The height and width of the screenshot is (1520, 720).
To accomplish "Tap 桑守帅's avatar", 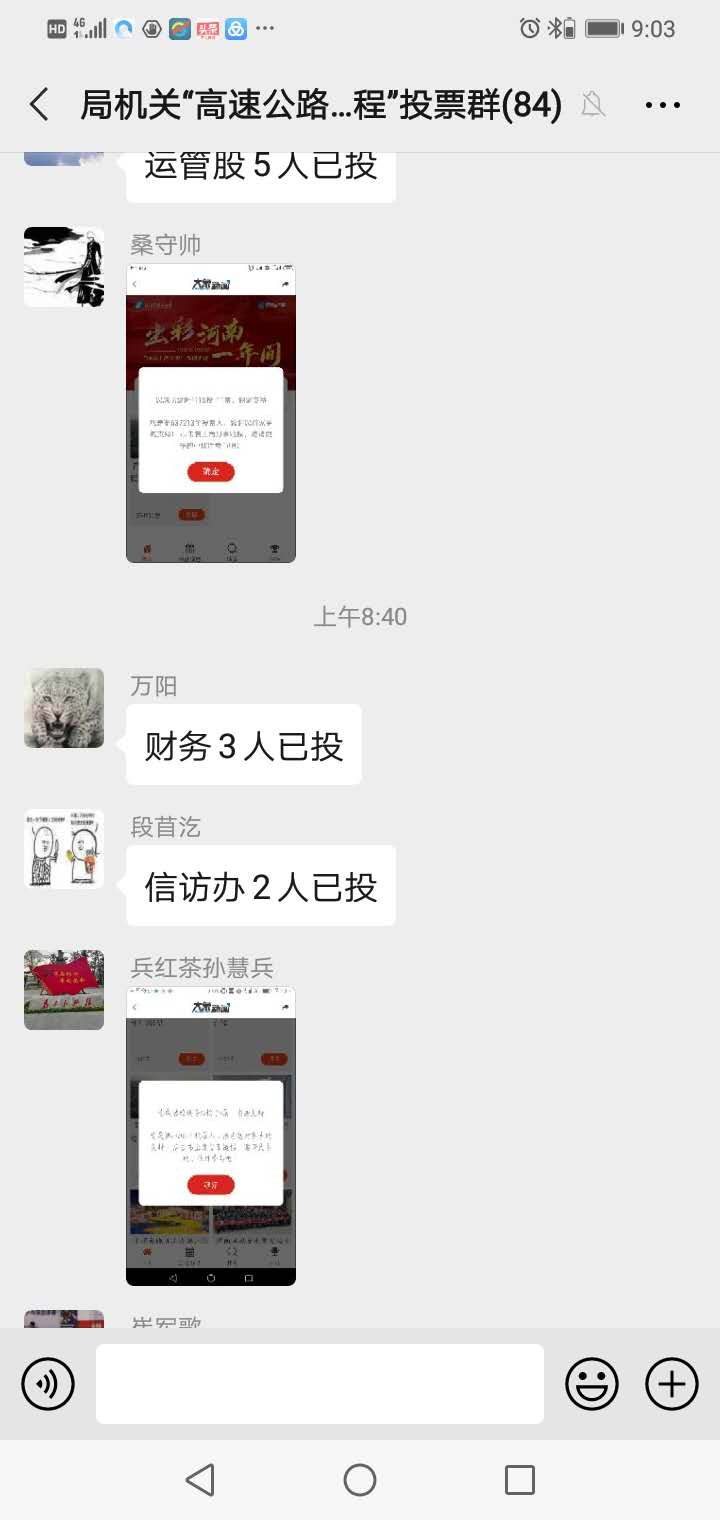I will (64, 267).
